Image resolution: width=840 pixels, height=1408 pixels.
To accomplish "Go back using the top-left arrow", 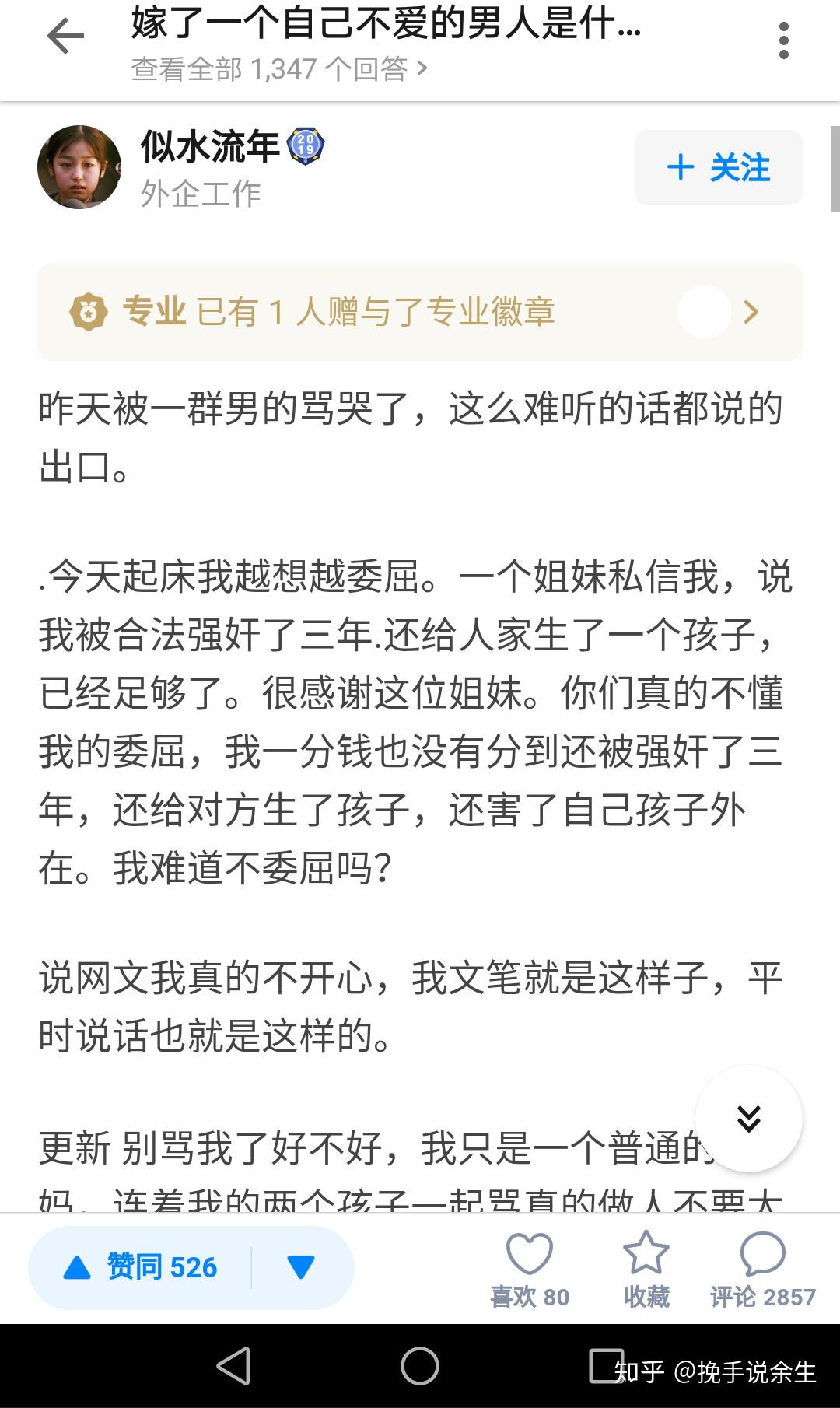I will click(65, 37).
